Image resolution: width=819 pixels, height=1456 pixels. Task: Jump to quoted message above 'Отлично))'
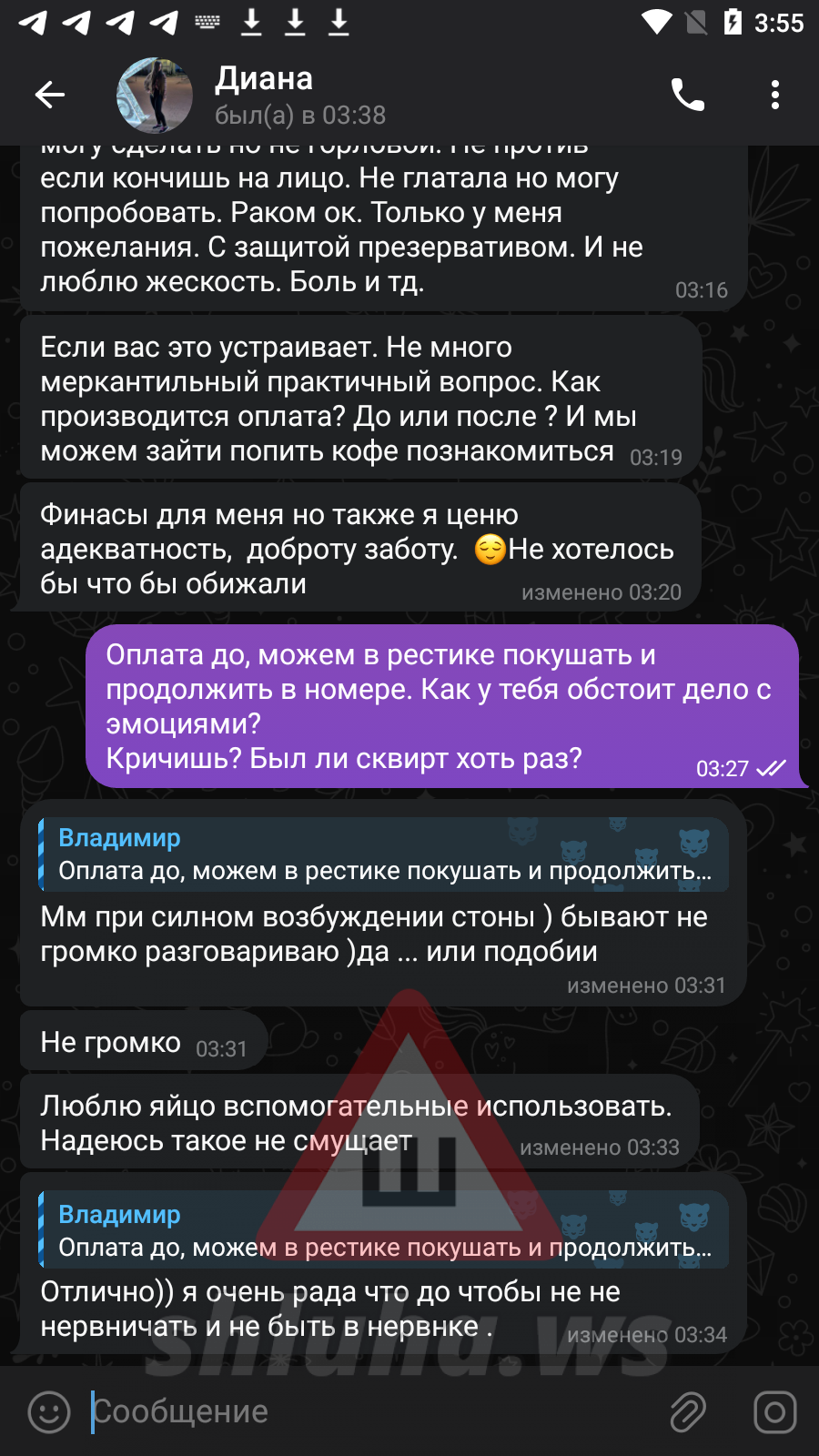pyautogui.click(x=382, y=1230)
